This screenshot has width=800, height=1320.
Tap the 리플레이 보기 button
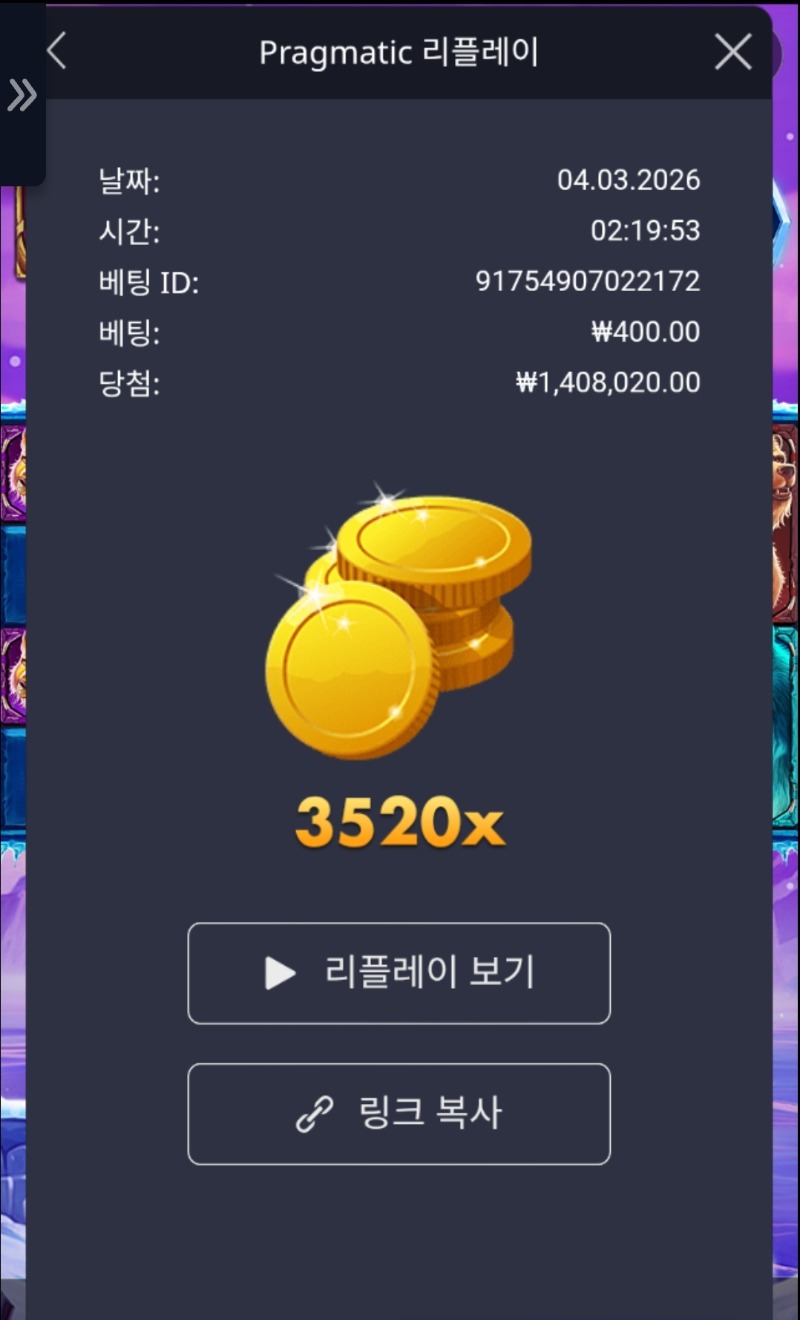tap(399, 973)
